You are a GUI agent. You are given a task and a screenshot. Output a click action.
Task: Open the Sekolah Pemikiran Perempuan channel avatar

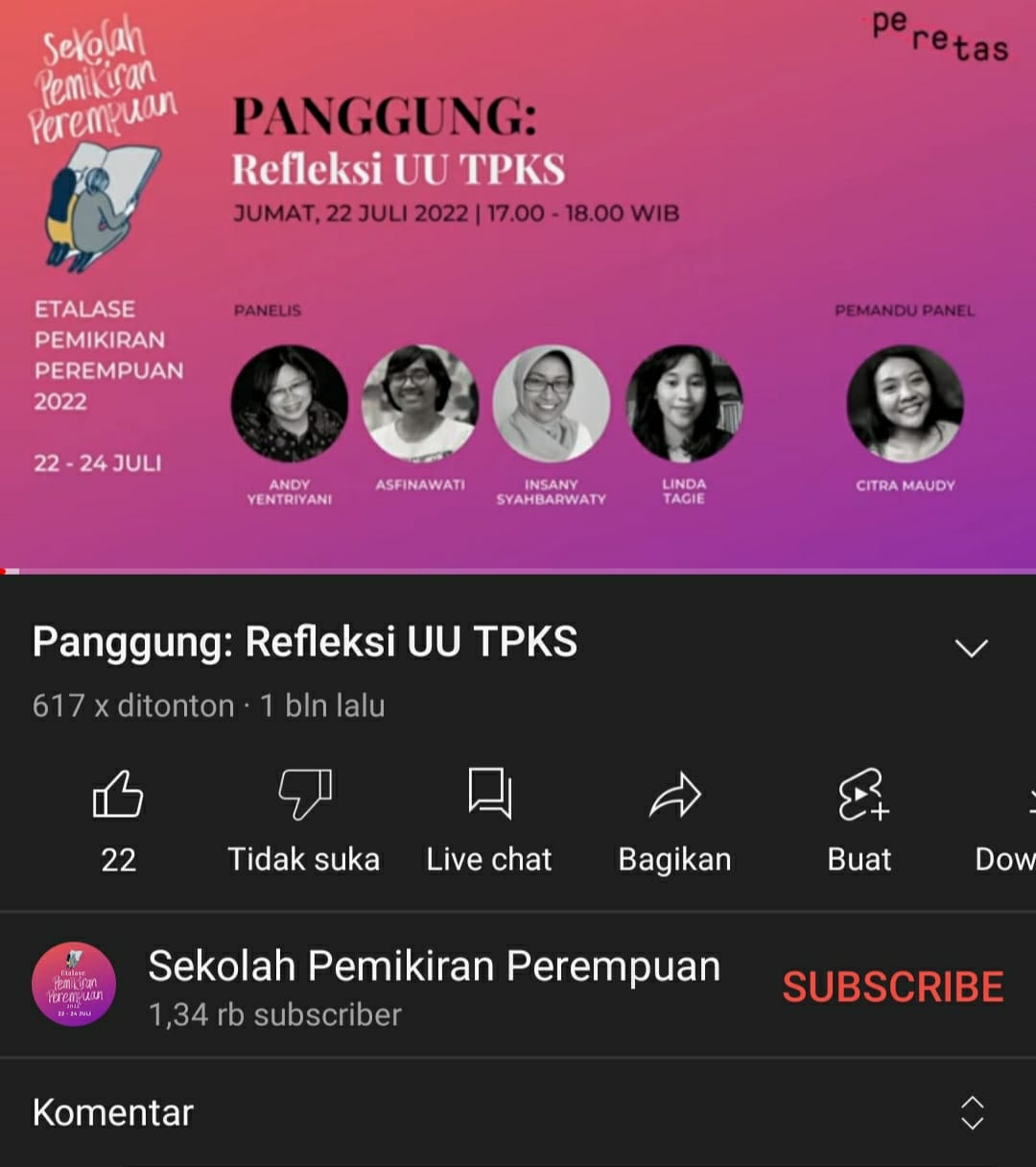pos(74,985)
